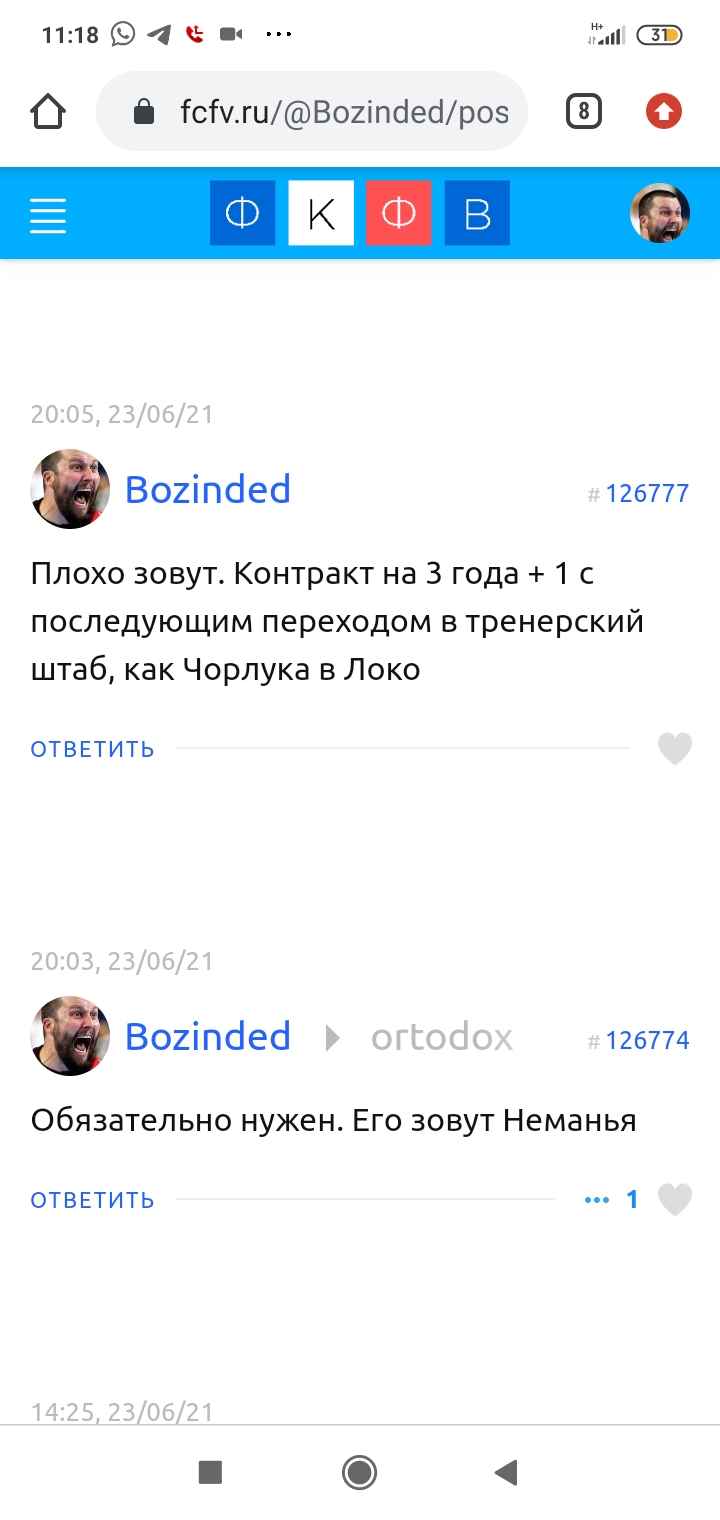Open recent apps from the navigation bar

(x=210, y=1472)
